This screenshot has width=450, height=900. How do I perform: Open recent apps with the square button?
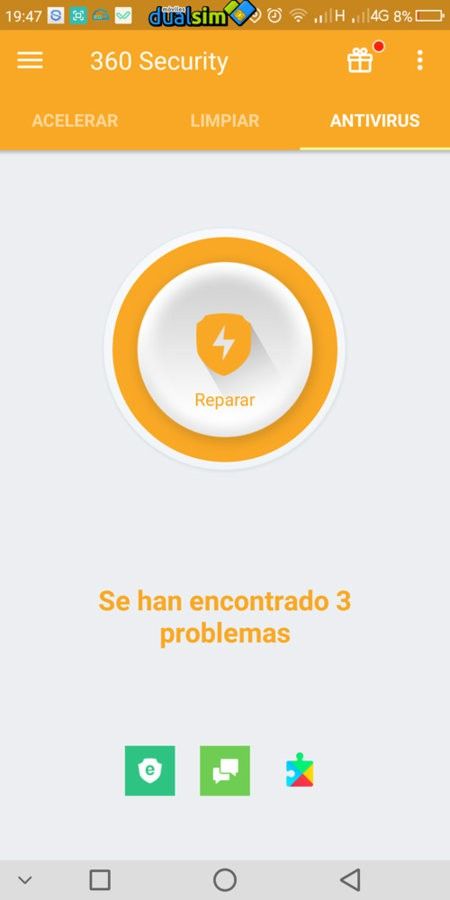coord(100,879)
